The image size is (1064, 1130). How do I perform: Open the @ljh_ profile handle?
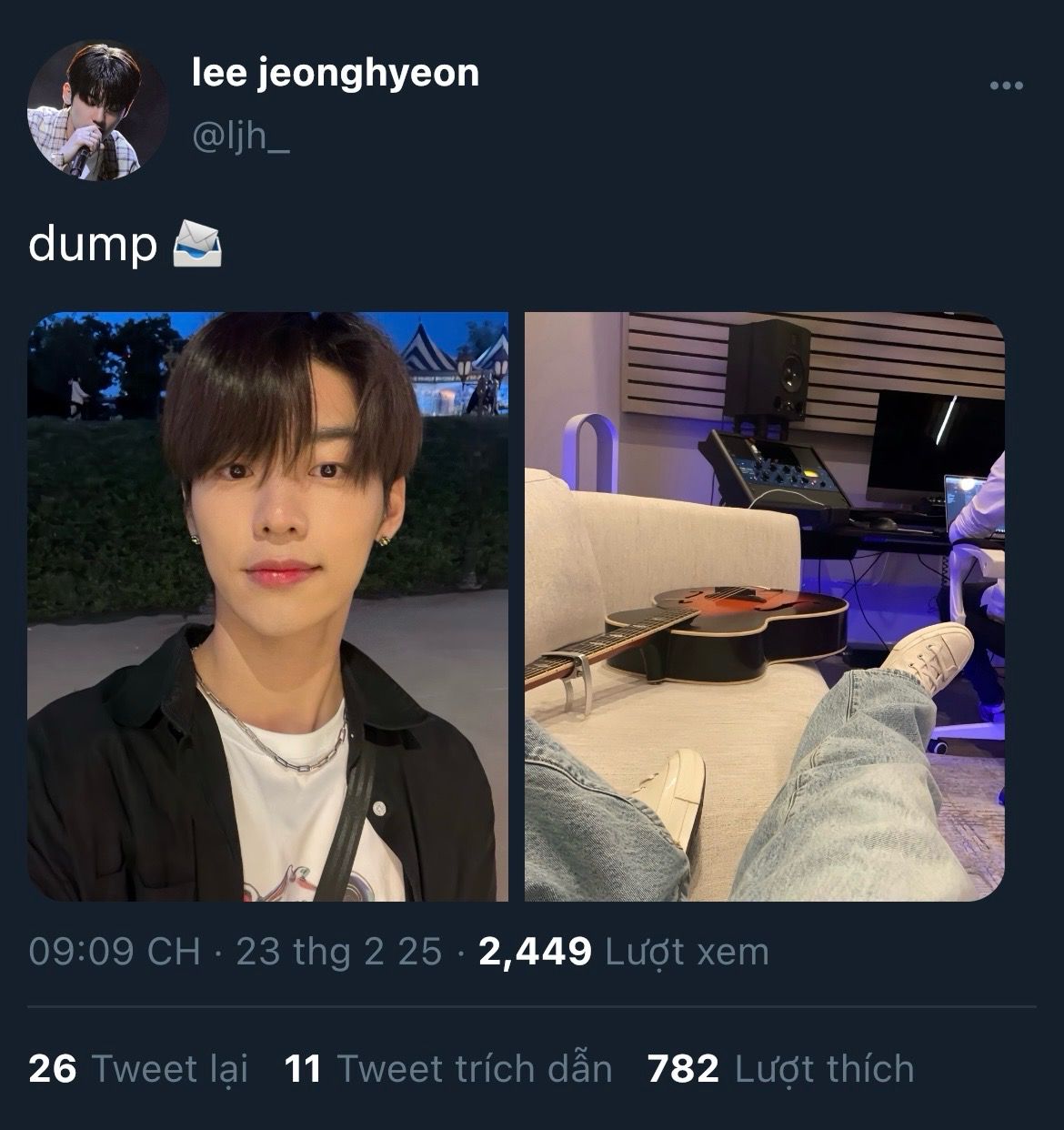(x=240, y=138)
